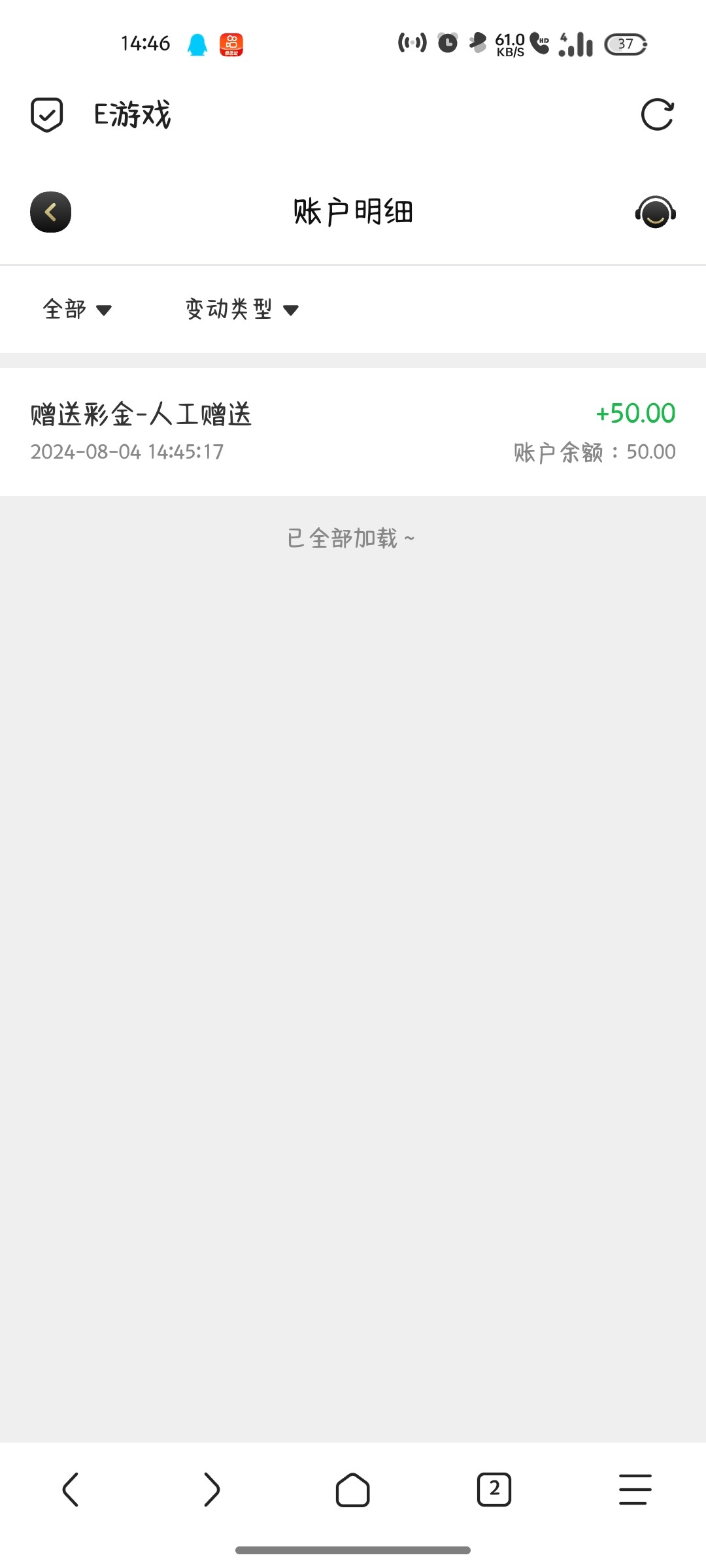Navigate back in the browser toolbar
706x1568 pixels.
(x=71, y=1490)
